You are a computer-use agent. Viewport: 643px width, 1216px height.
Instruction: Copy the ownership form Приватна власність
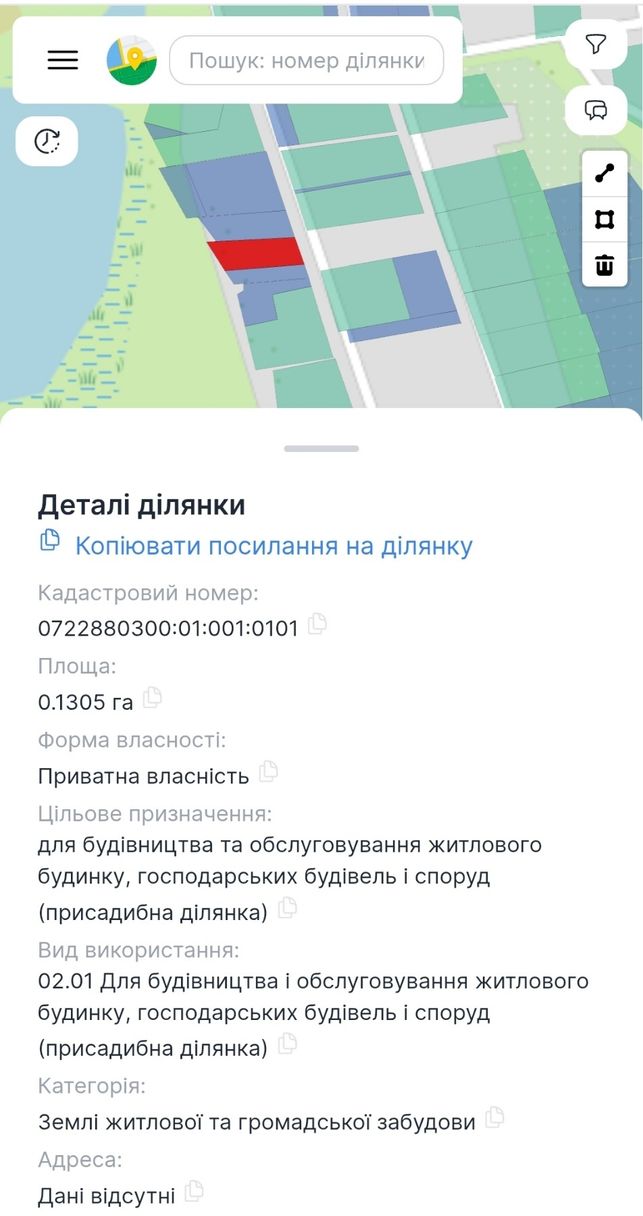pos(268,772)
